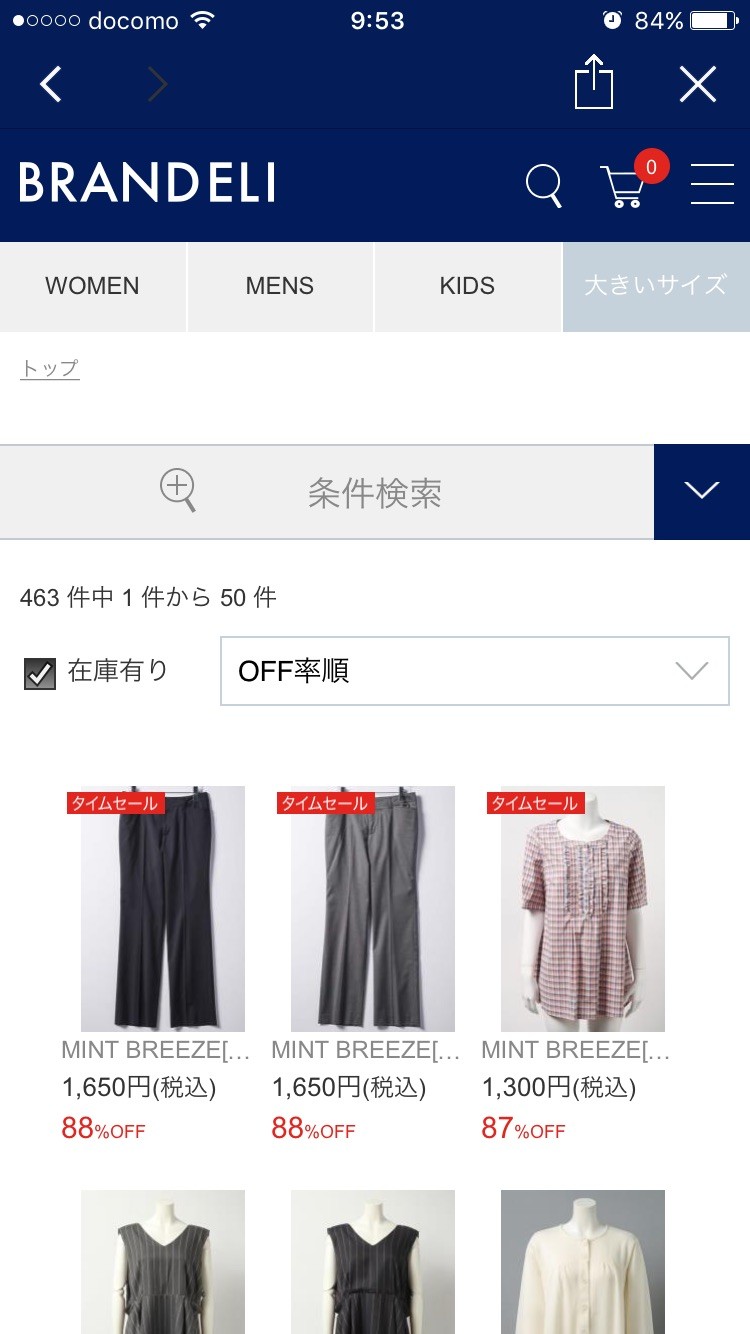The image size is (750, 1334).
Task: Switch to the WOMEN tab
Action: point(92,286)
